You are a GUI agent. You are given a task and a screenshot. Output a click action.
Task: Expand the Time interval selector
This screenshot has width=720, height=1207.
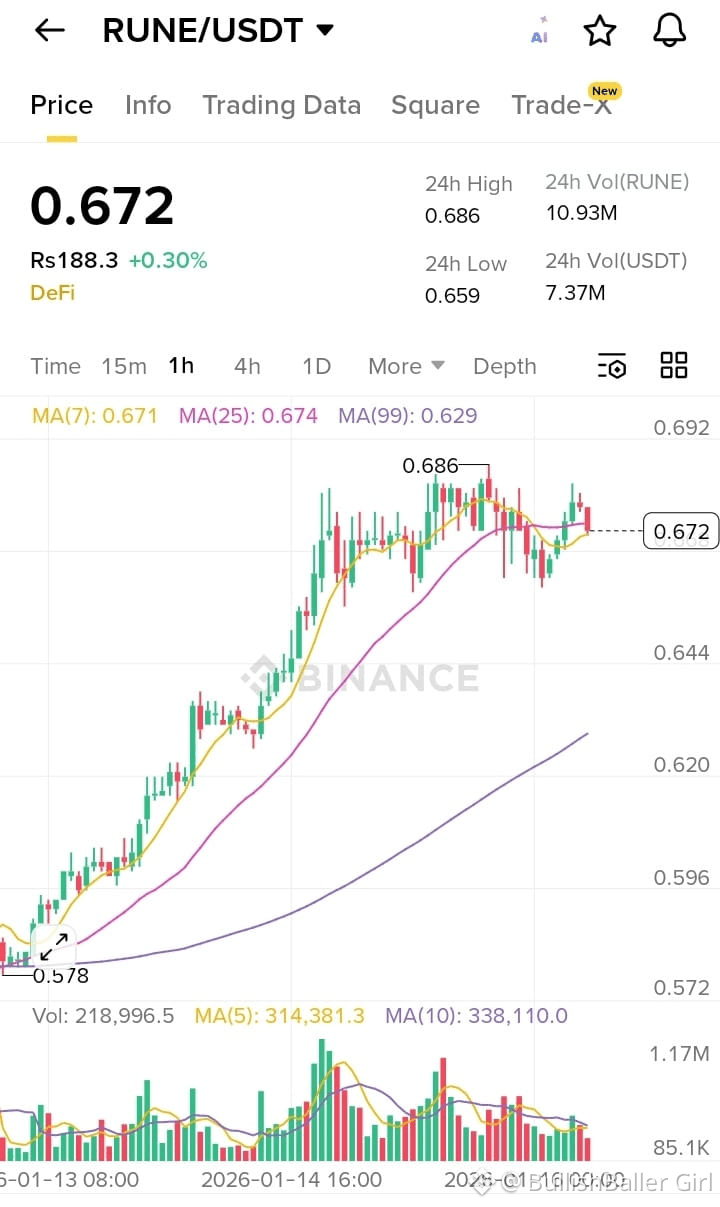pyautogui.click(x=55, y=366)
